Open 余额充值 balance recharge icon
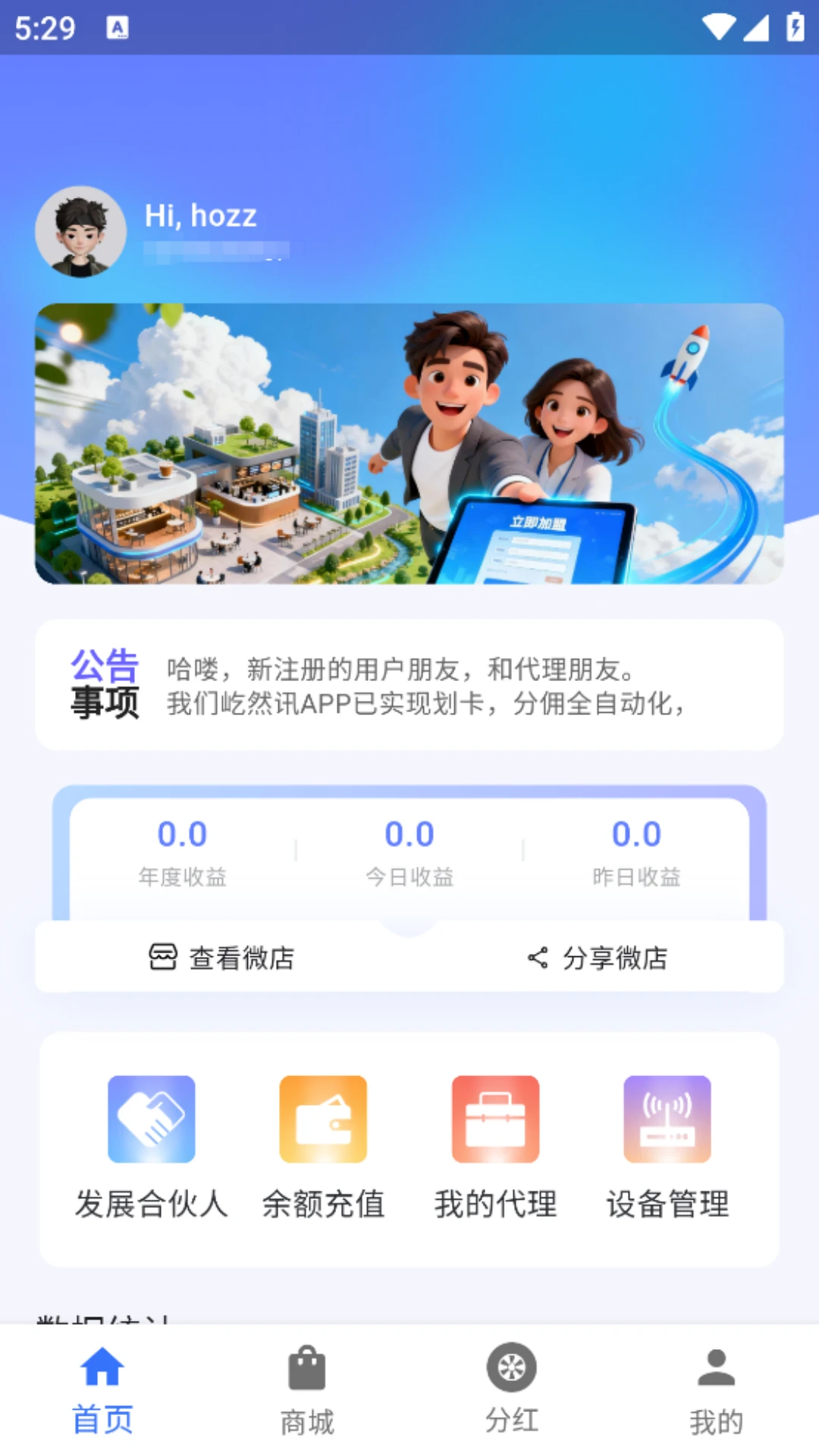Image resolution: width=819 pixels, height=1456 pixels. [323, 1119]
